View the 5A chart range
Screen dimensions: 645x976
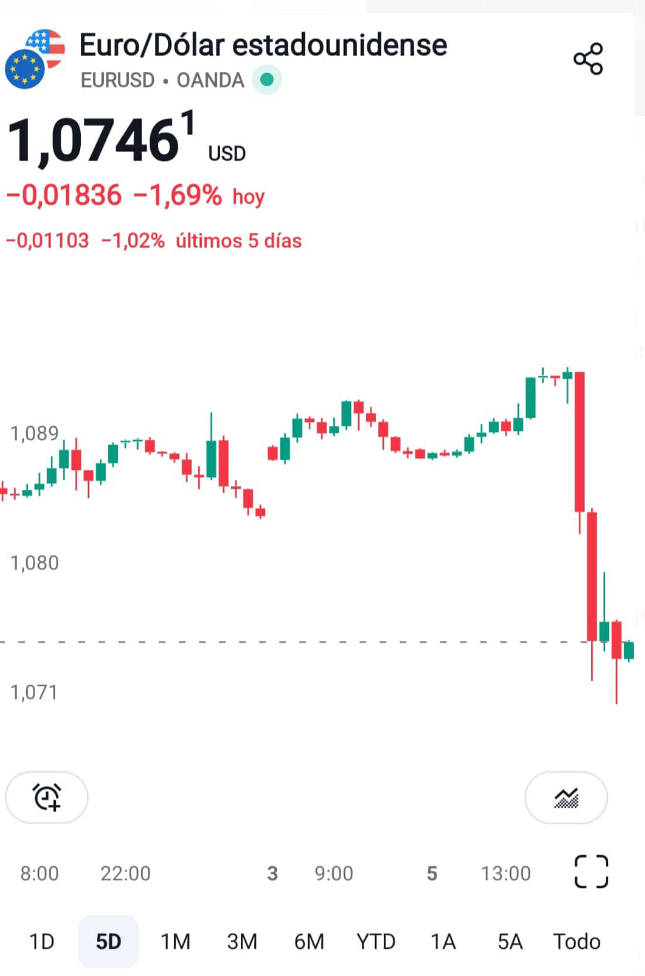510,941
